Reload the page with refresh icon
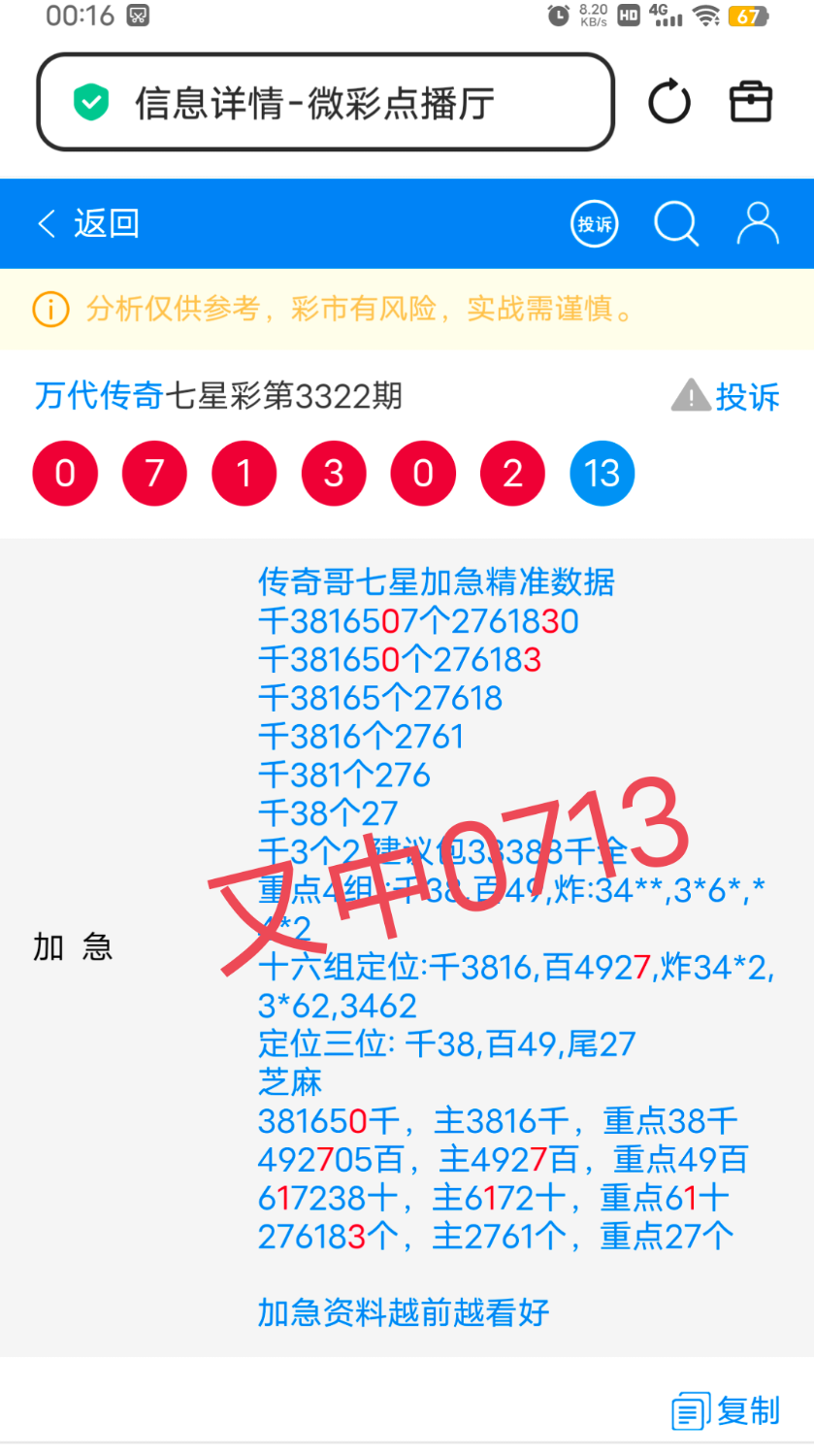Screen dimensions: 814x1456 tap(668, 102)
